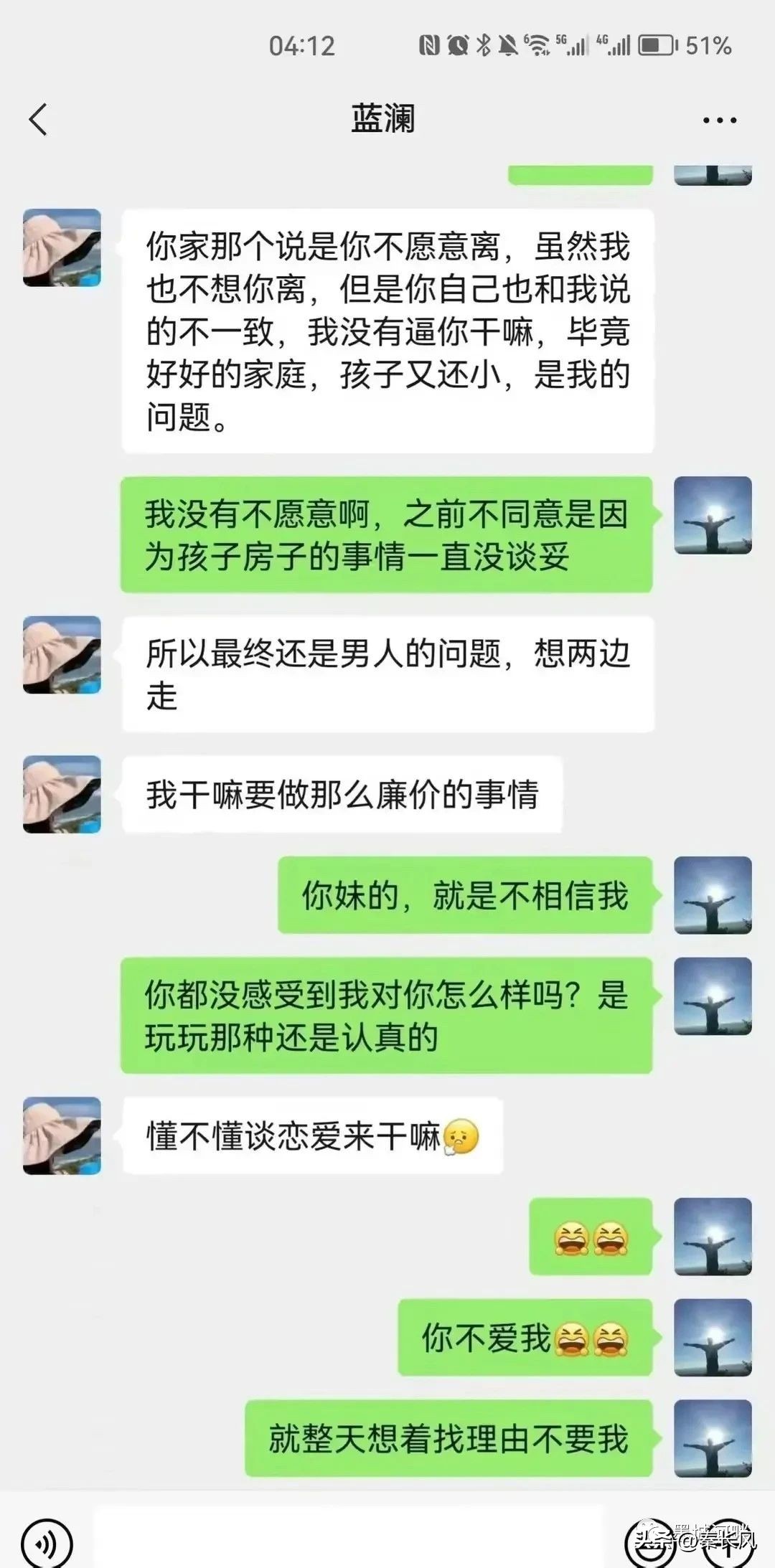Tap the alarm clock status bar icon

tap(457, 44)
